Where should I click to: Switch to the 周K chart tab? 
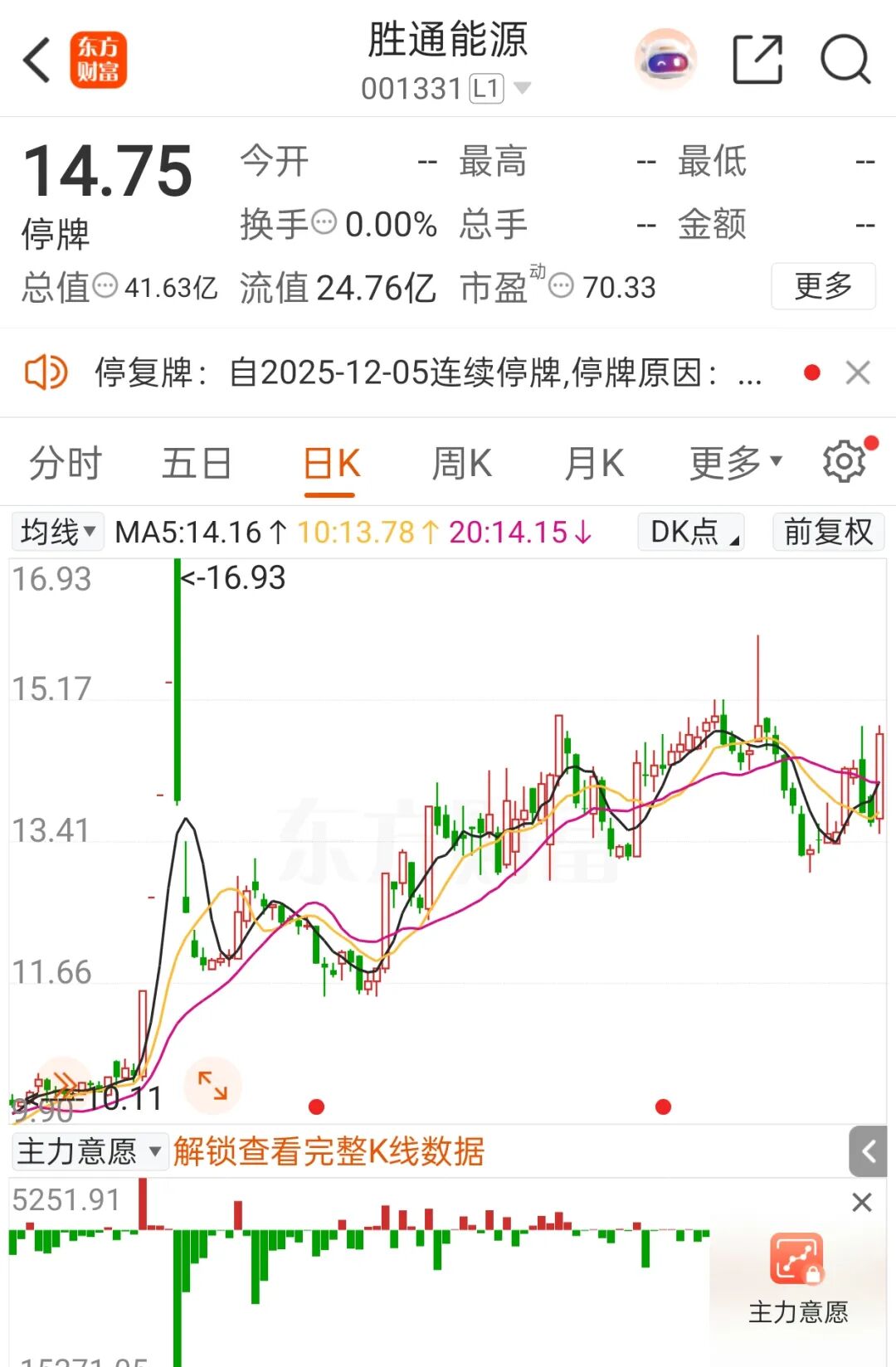pos(461,463)
